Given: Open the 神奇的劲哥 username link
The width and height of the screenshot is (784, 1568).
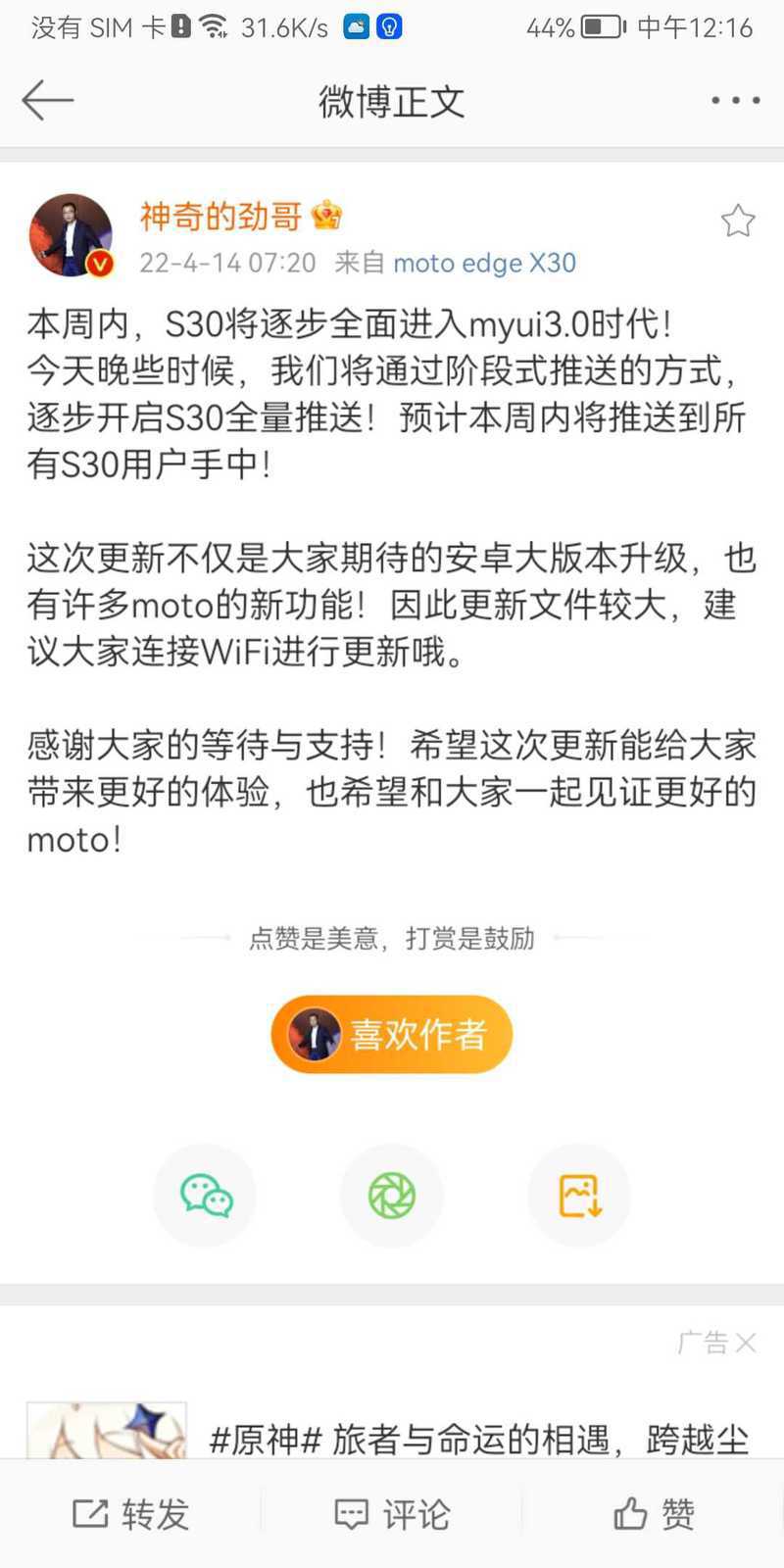Looking at the screenshot, I should tap(221, 216).
